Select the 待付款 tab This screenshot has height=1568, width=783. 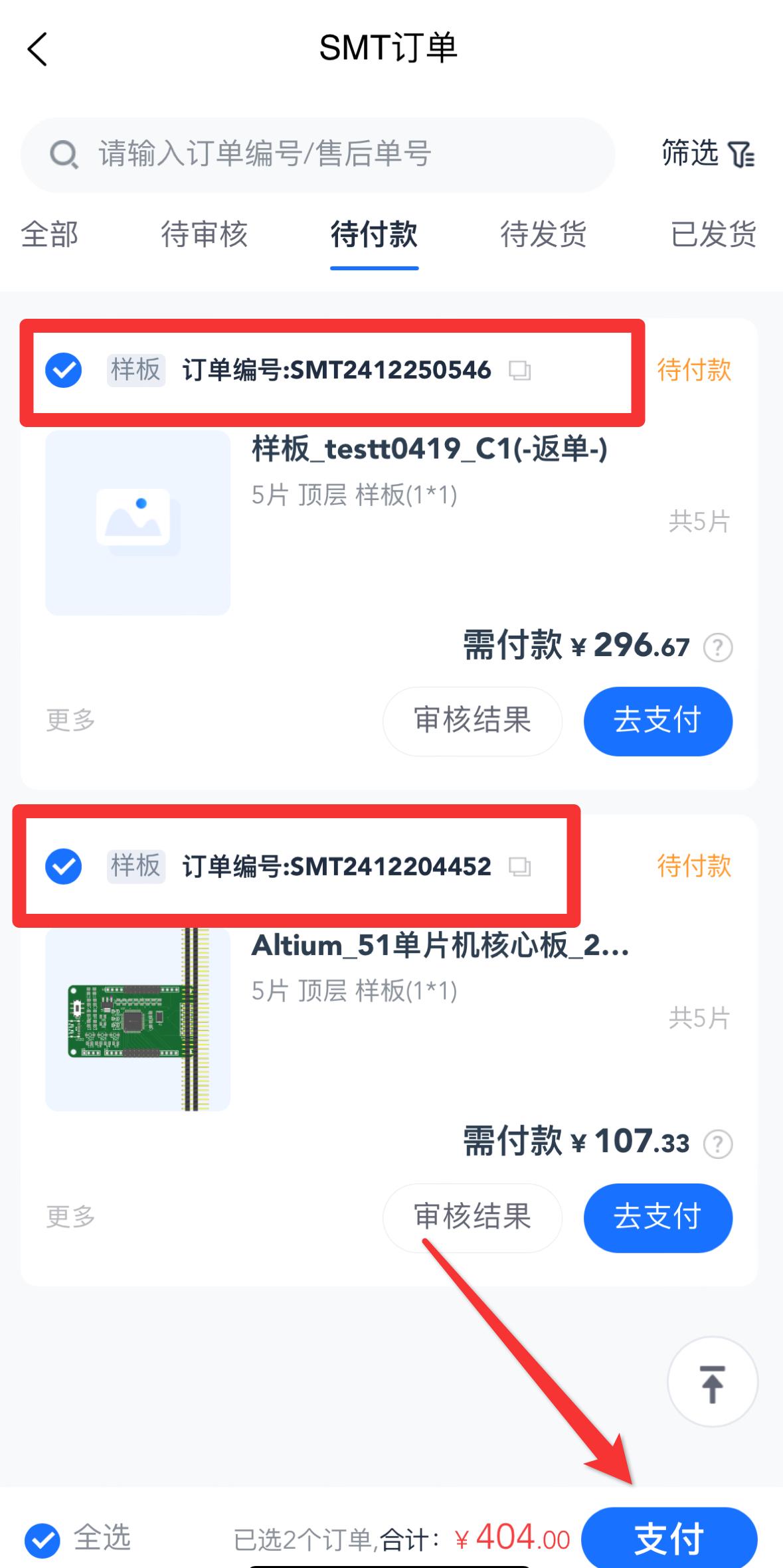[x=374, y=234]
